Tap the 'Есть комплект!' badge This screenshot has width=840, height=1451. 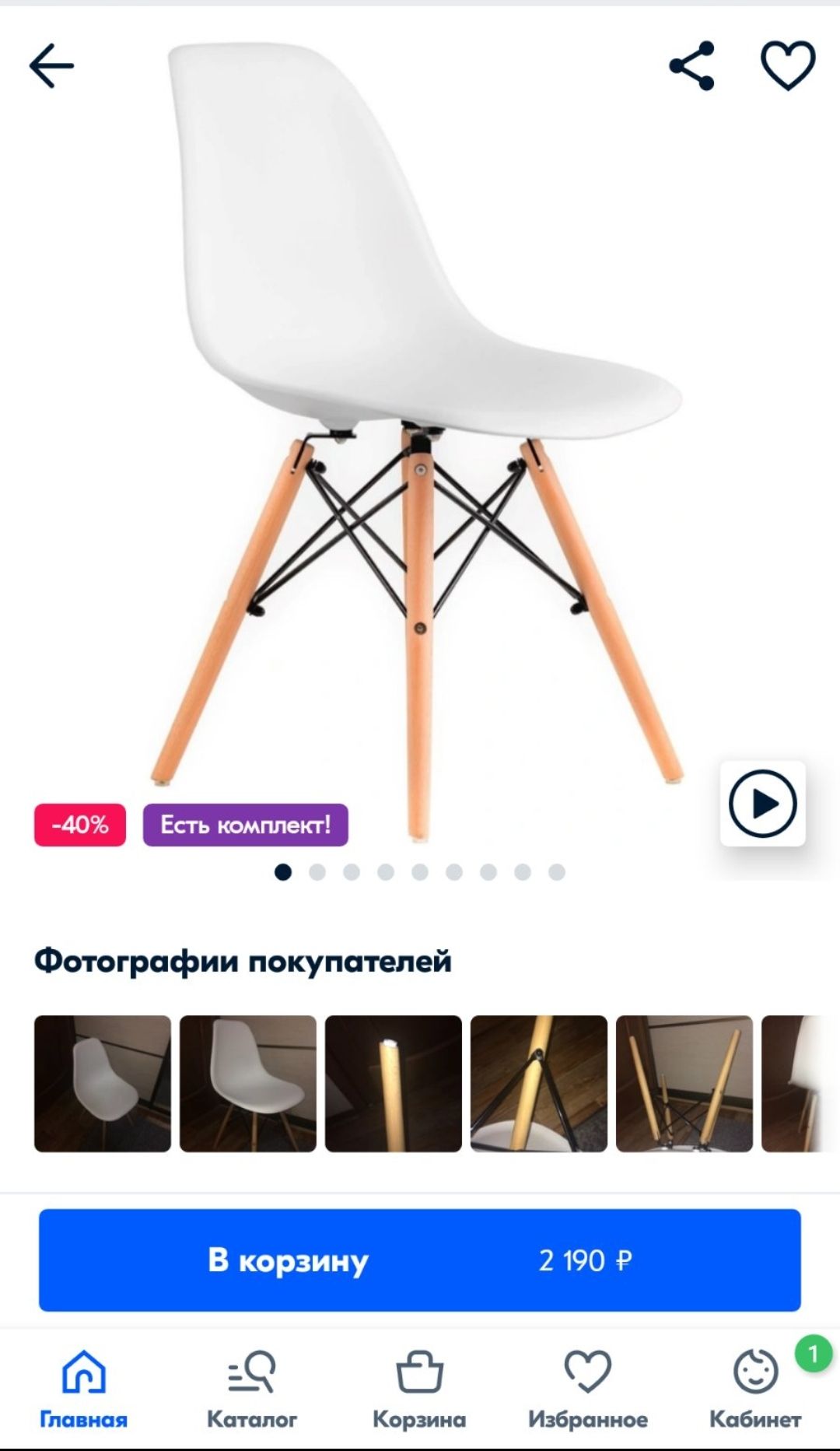pos(245,825)
